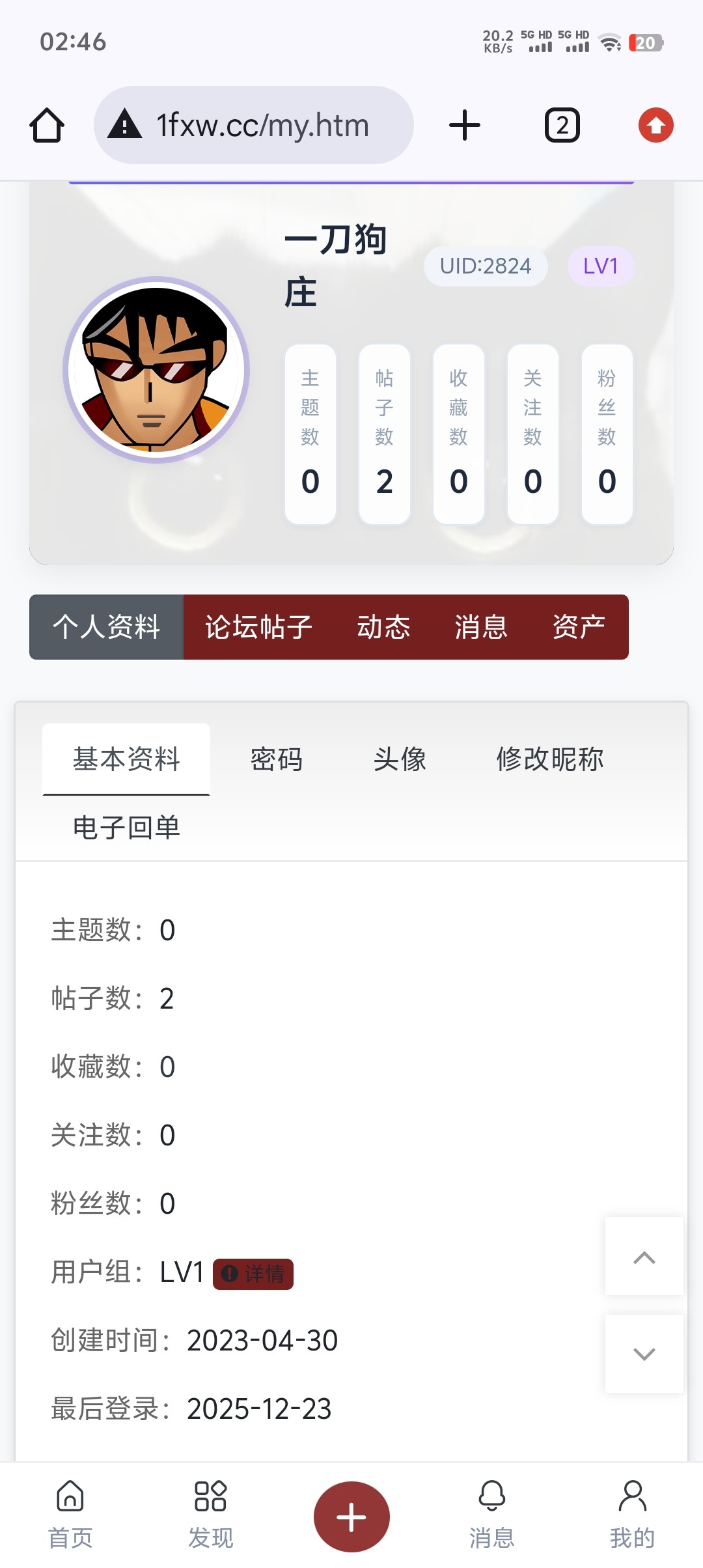The image size is (703, 1568).
Task: Jump to the top with the up arrow
Action: click(x=644, y=1257)
